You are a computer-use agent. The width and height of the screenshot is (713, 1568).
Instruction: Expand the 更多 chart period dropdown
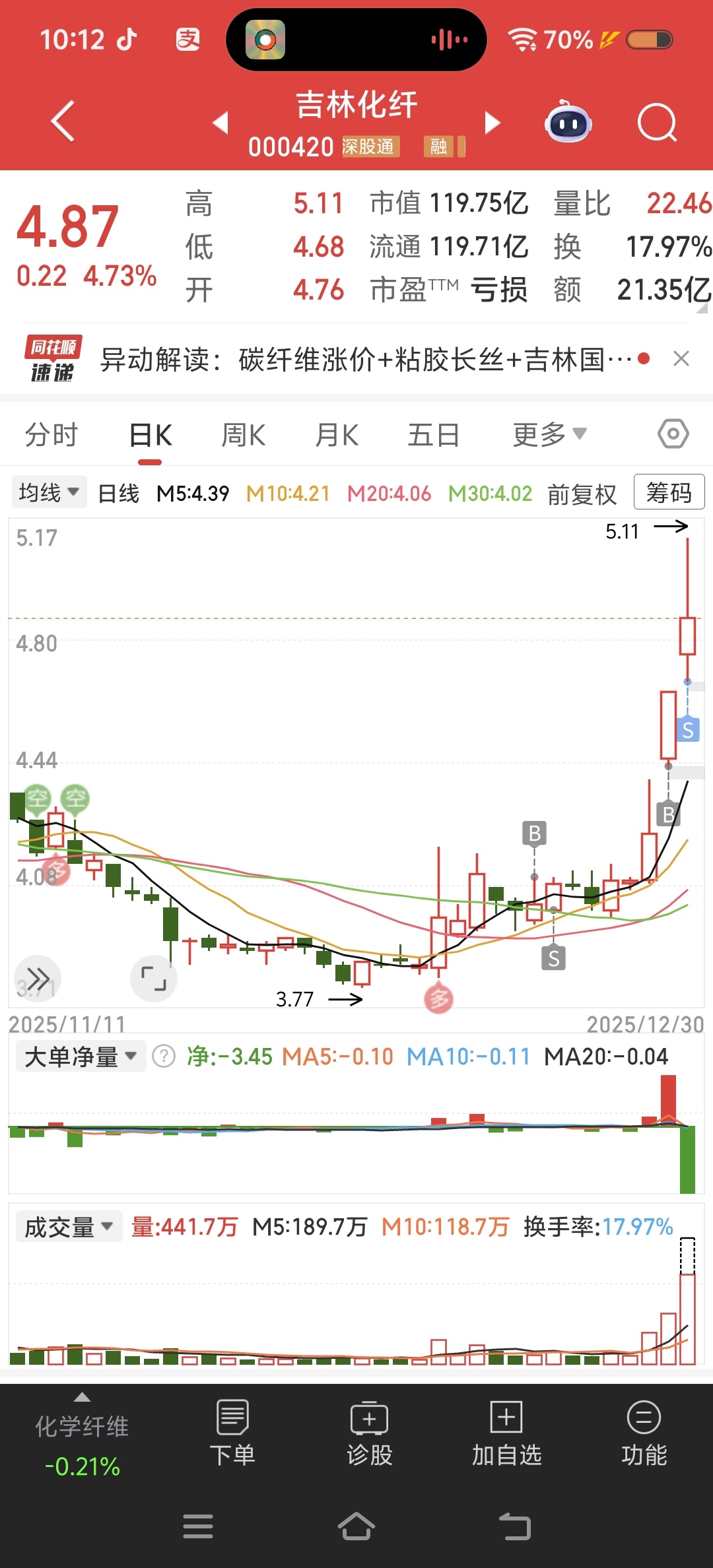point(549,435)
